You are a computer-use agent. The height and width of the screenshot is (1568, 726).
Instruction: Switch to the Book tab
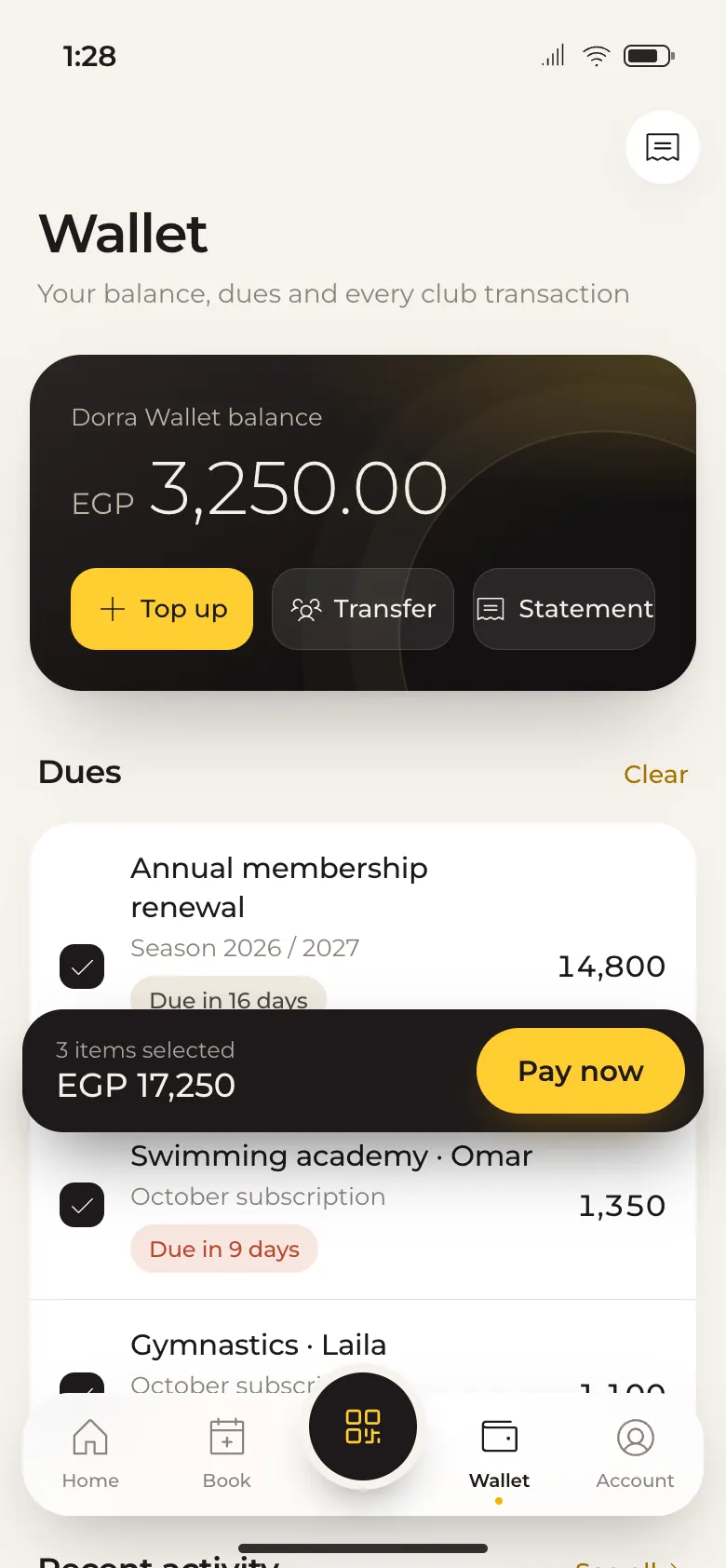tap(227, 1453)
